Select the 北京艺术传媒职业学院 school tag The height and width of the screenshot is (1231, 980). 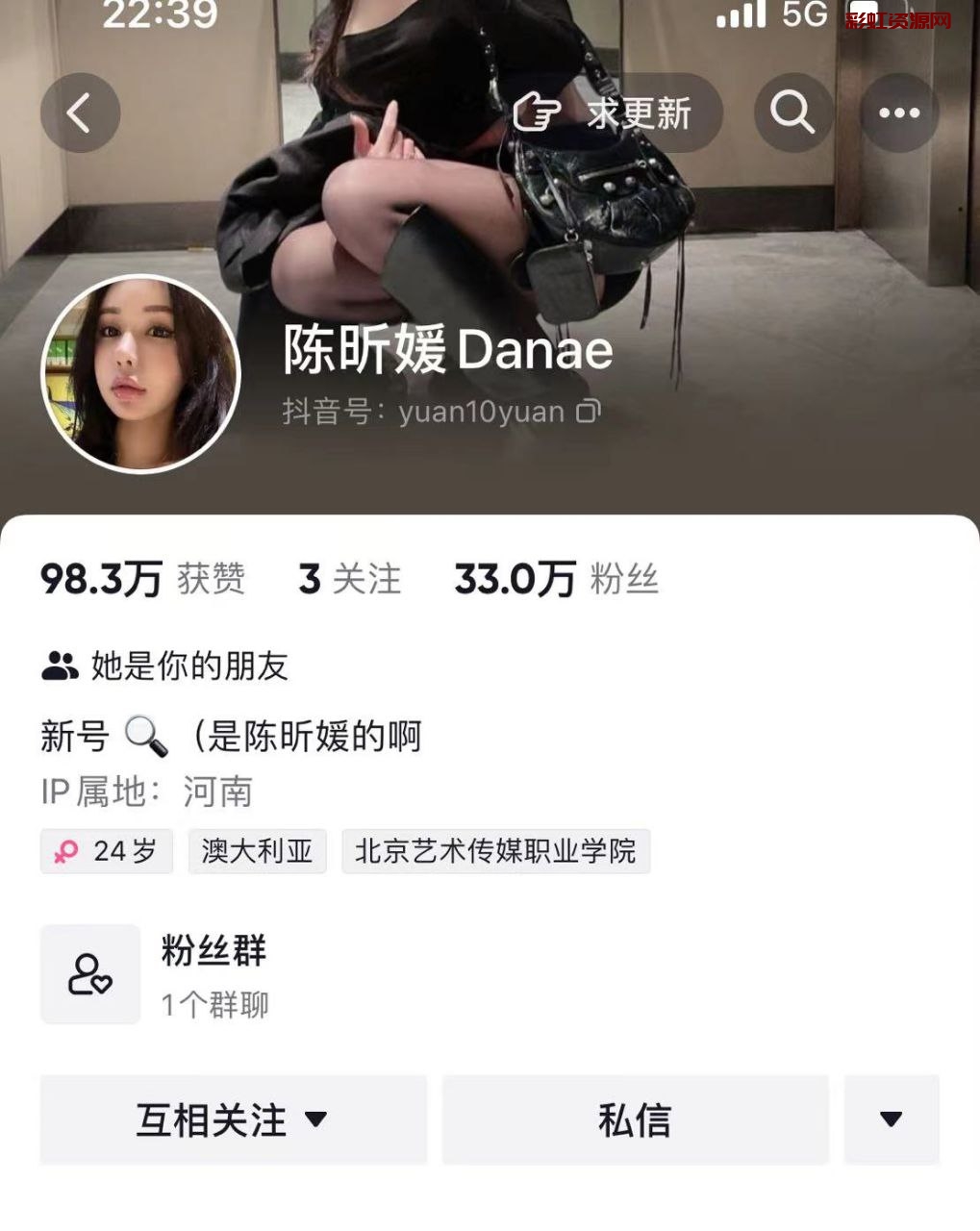tap(495, 851)
